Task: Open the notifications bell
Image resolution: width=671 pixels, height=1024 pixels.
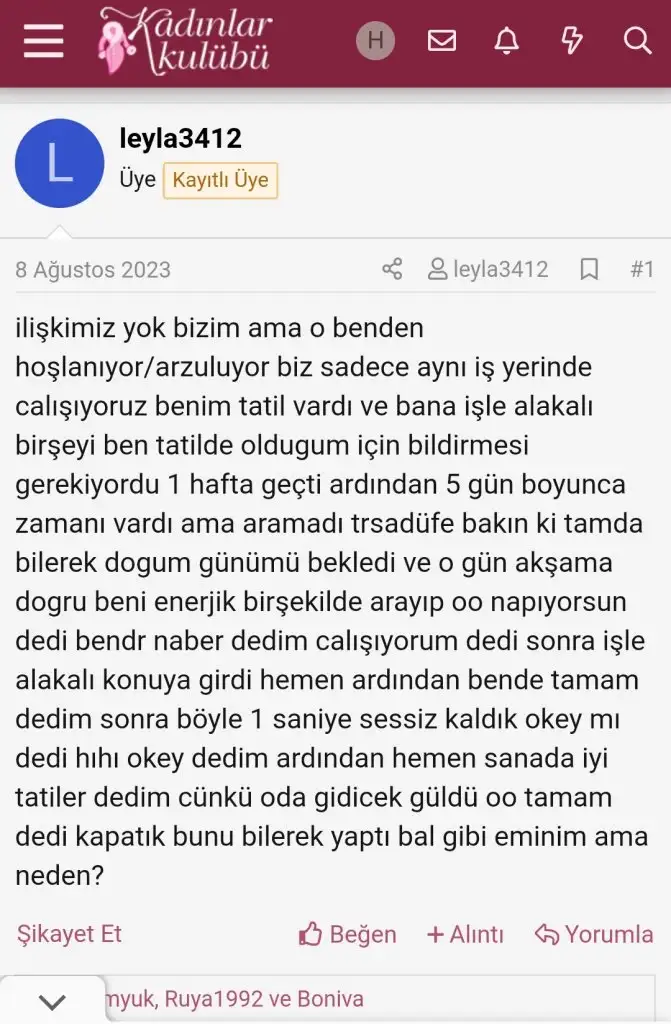Action: click(507, 41)
